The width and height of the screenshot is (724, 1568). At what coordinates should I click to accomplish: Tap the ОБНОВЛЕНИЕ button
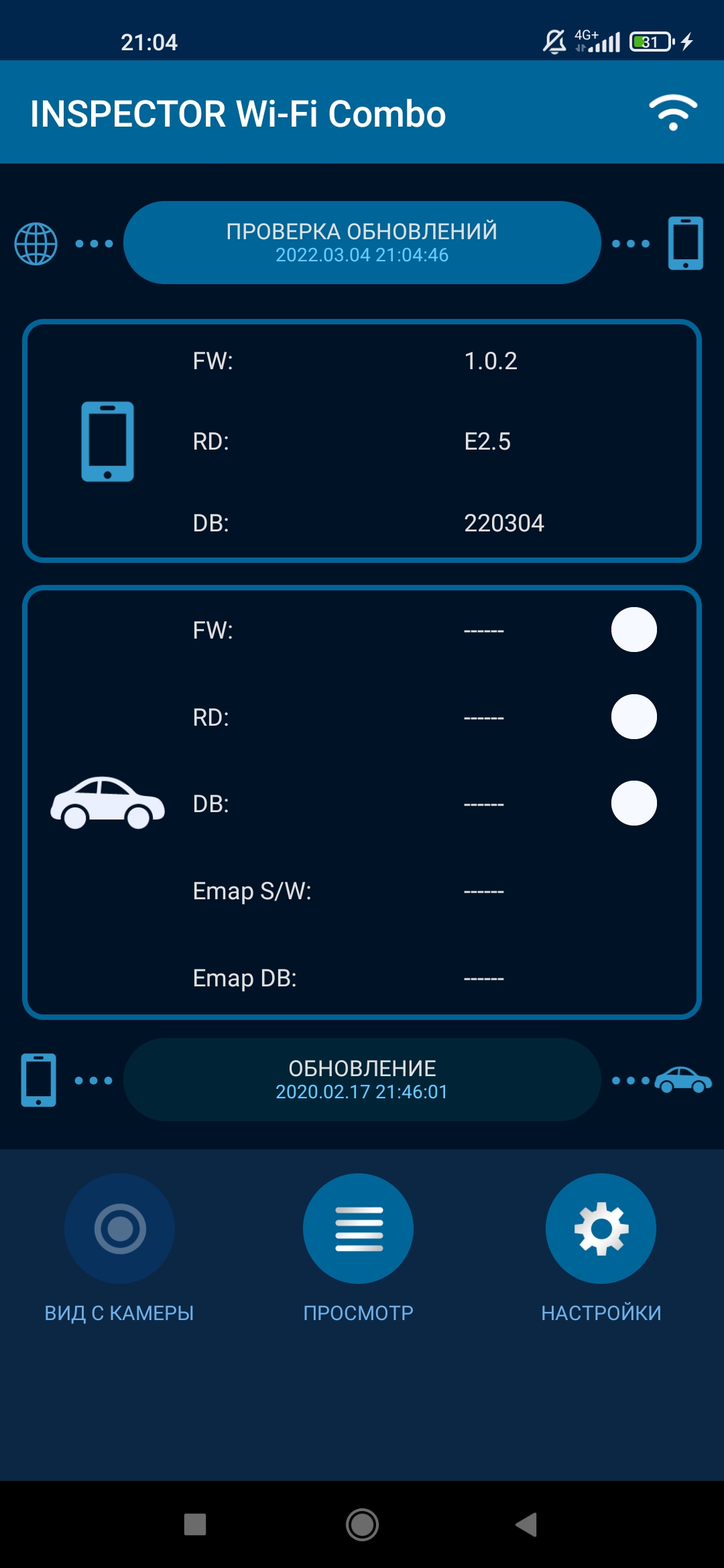point(362,1080)
